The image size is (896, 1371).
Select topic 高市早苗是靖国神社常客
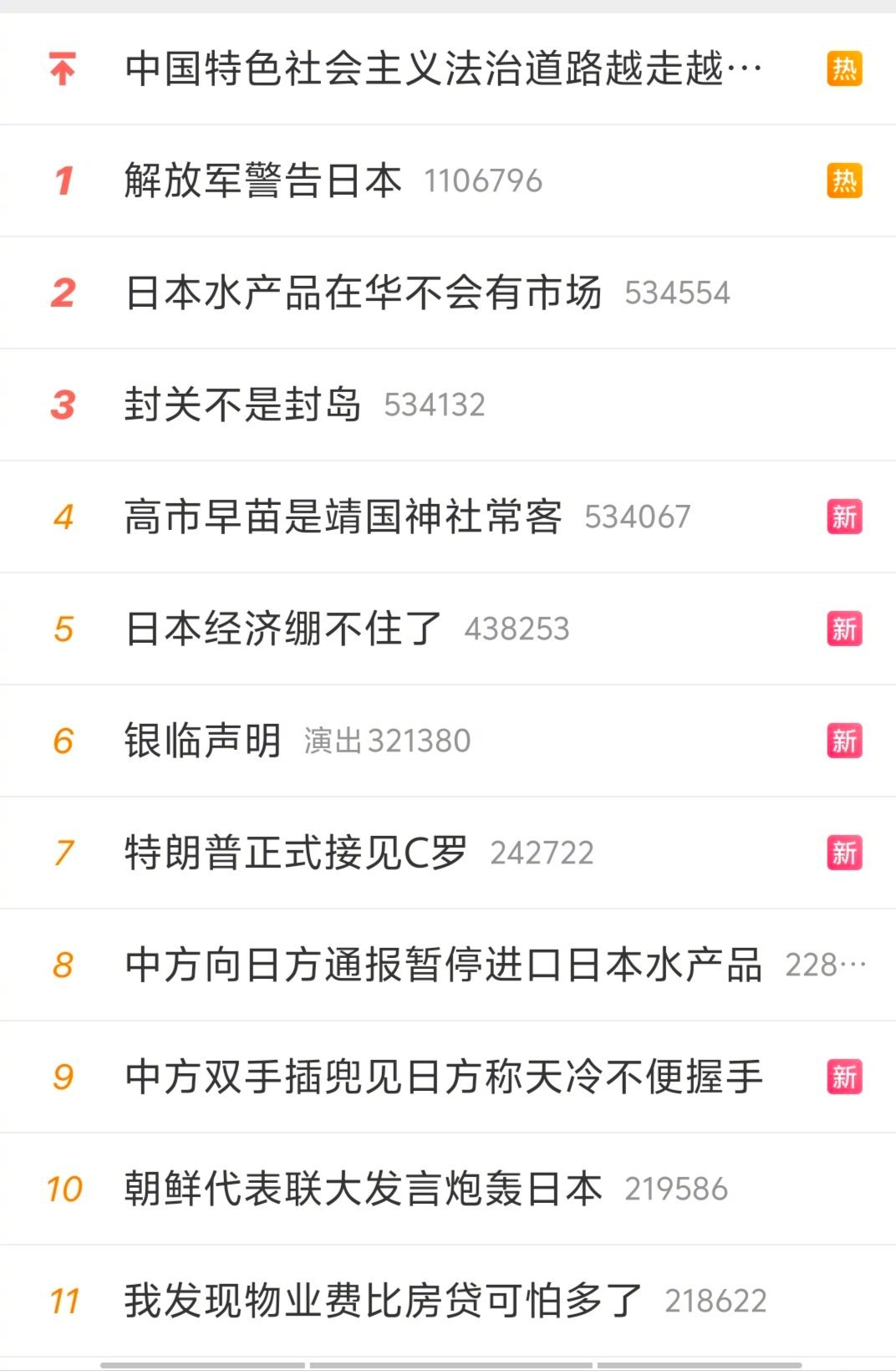(x=345, y=517)
